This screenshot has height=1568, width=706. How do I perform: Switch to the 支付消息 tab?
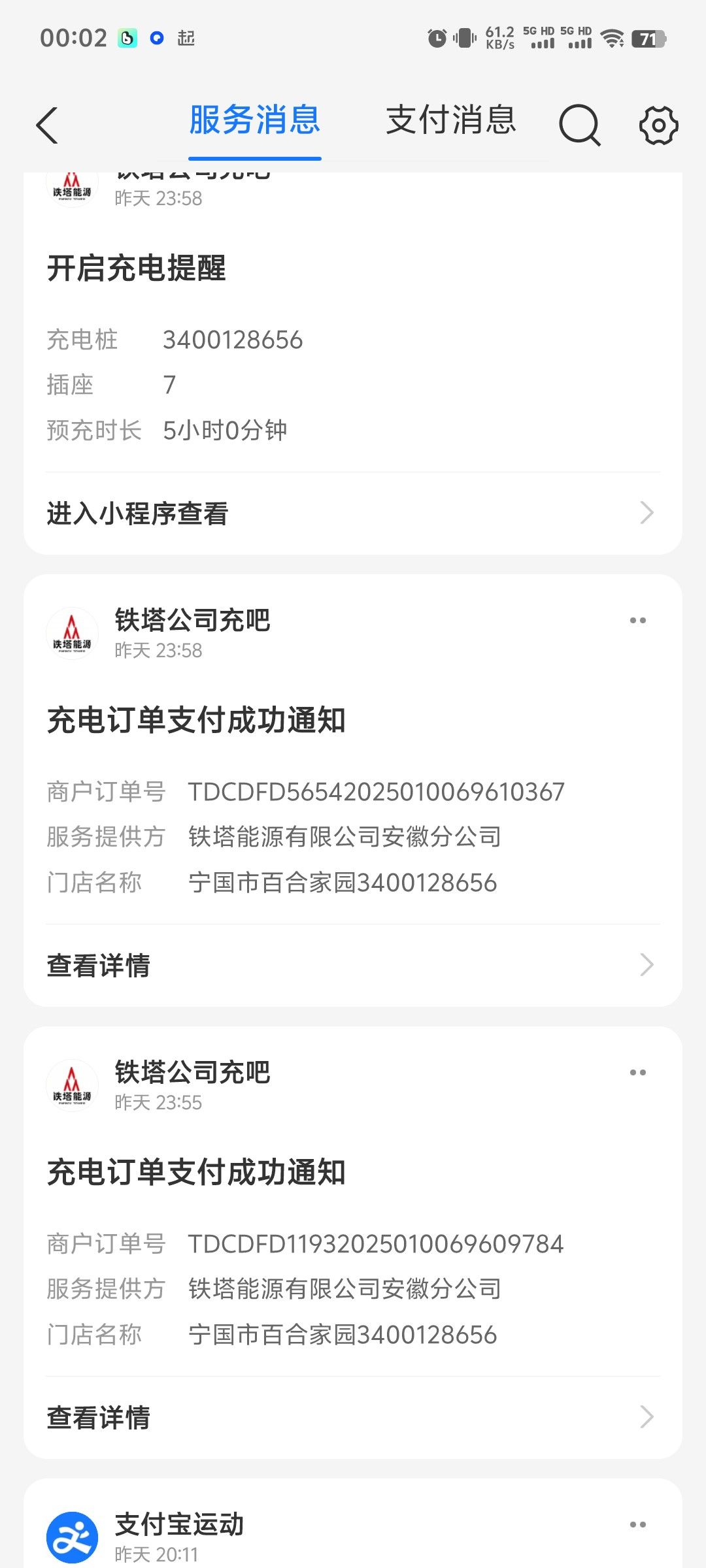pos(451,120)
